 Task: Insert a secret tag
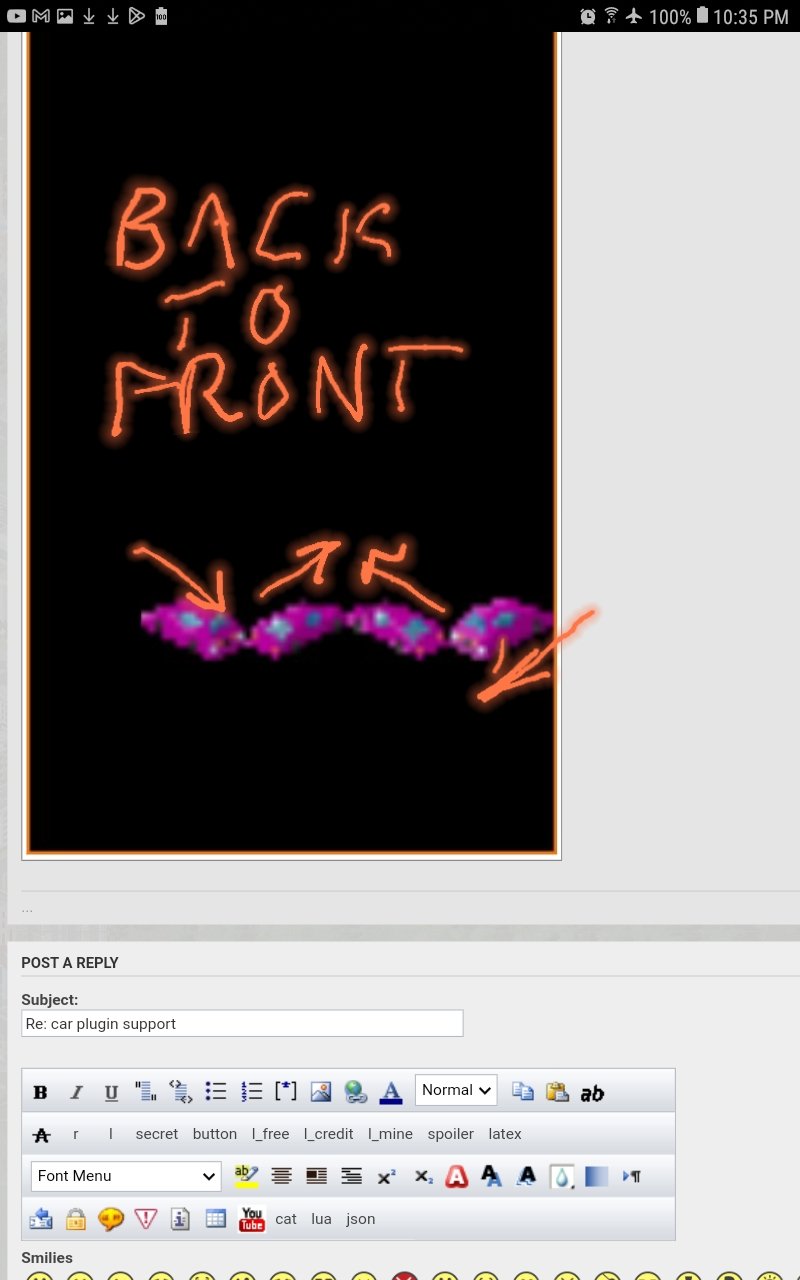pyautogui.click(x=157, y=1134)
